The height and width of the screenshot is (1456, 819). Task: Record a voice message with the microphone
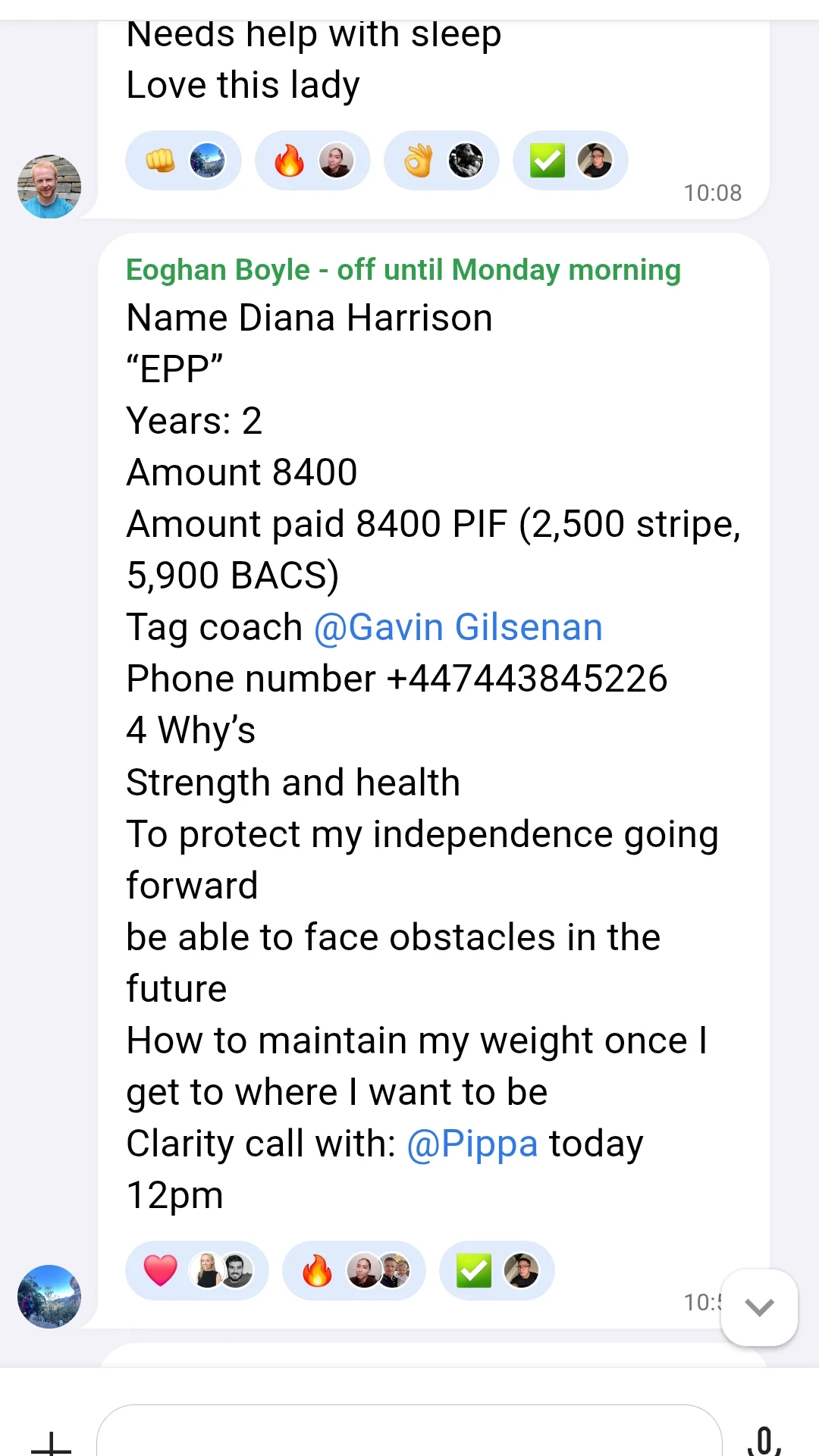(764, 1439)
